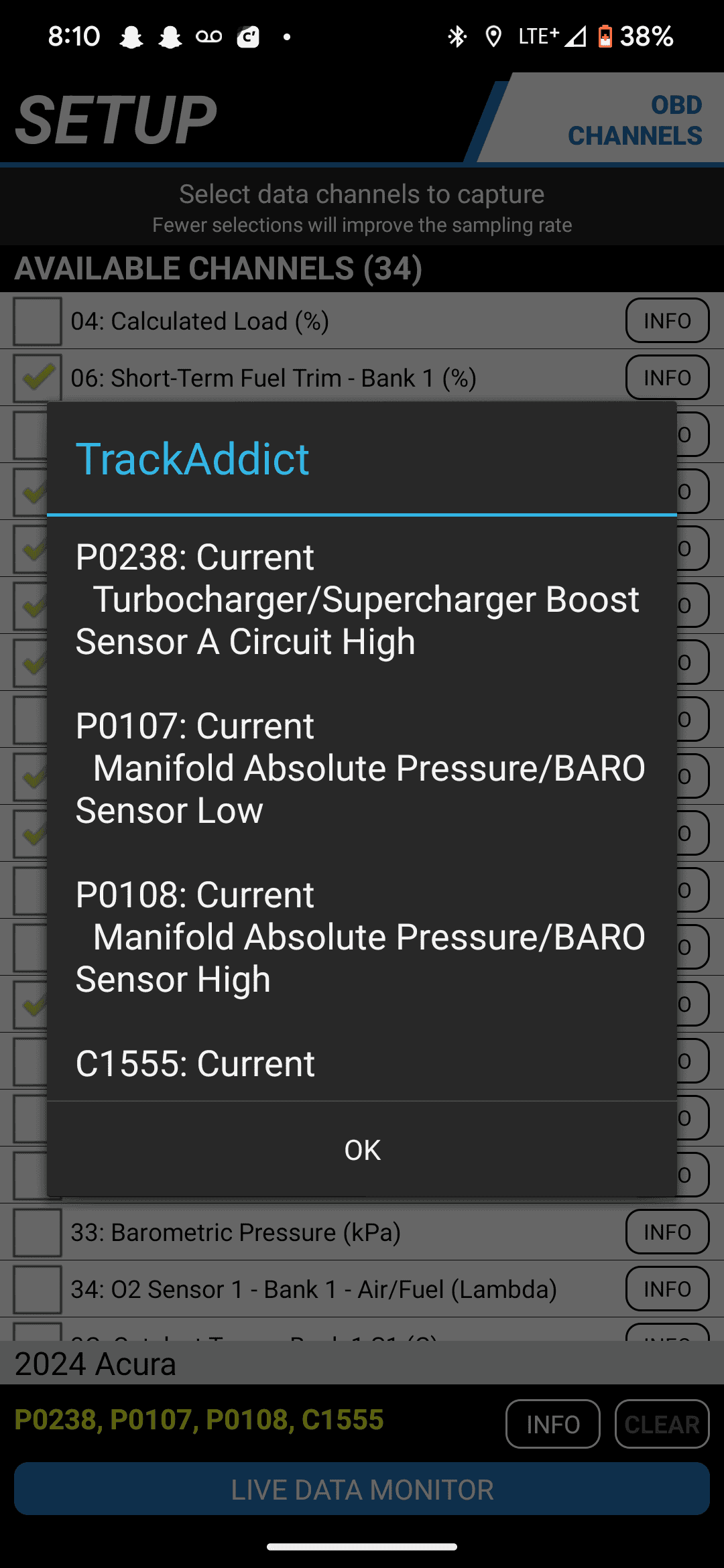Screen dimensions: 724x1568
Task: Tick the Calculated Load checkbox
Action: click(x=38, y=321)
